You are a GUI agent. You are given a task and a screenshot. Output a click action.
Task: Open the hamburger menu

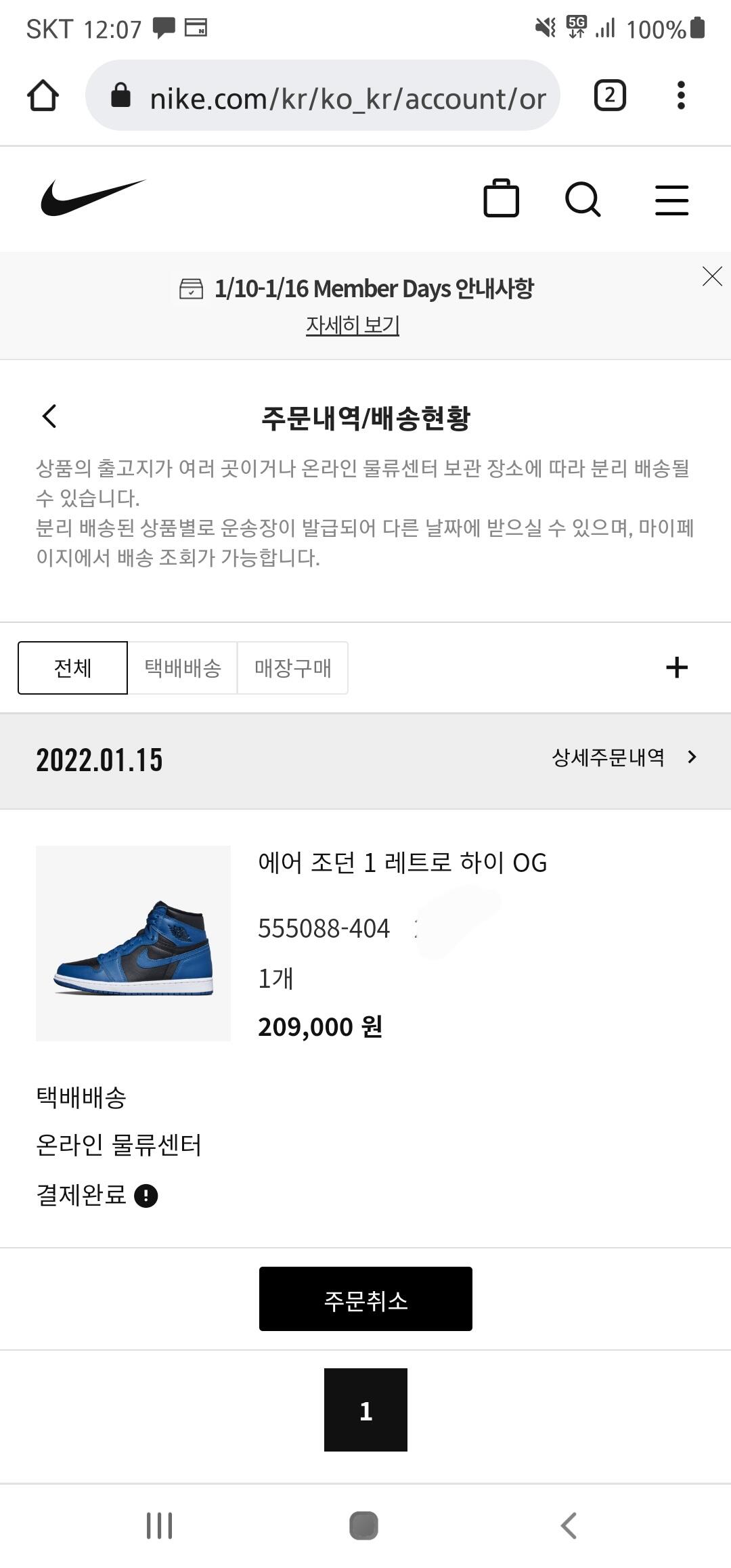tap(671, 200)
